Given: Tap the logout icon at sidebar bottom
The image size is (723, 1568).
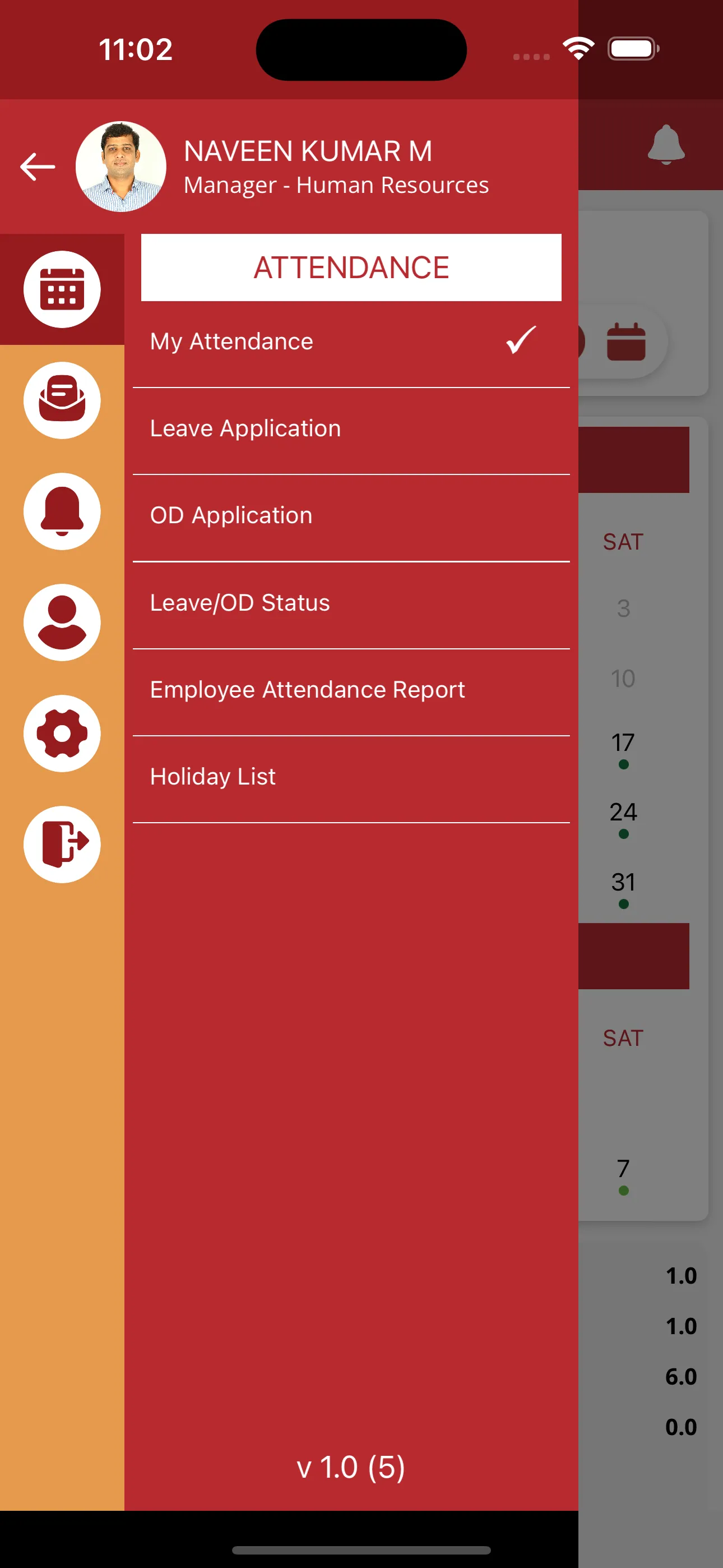Looking at the screenshot, I should pyautogui.click(x=62, y=844).
